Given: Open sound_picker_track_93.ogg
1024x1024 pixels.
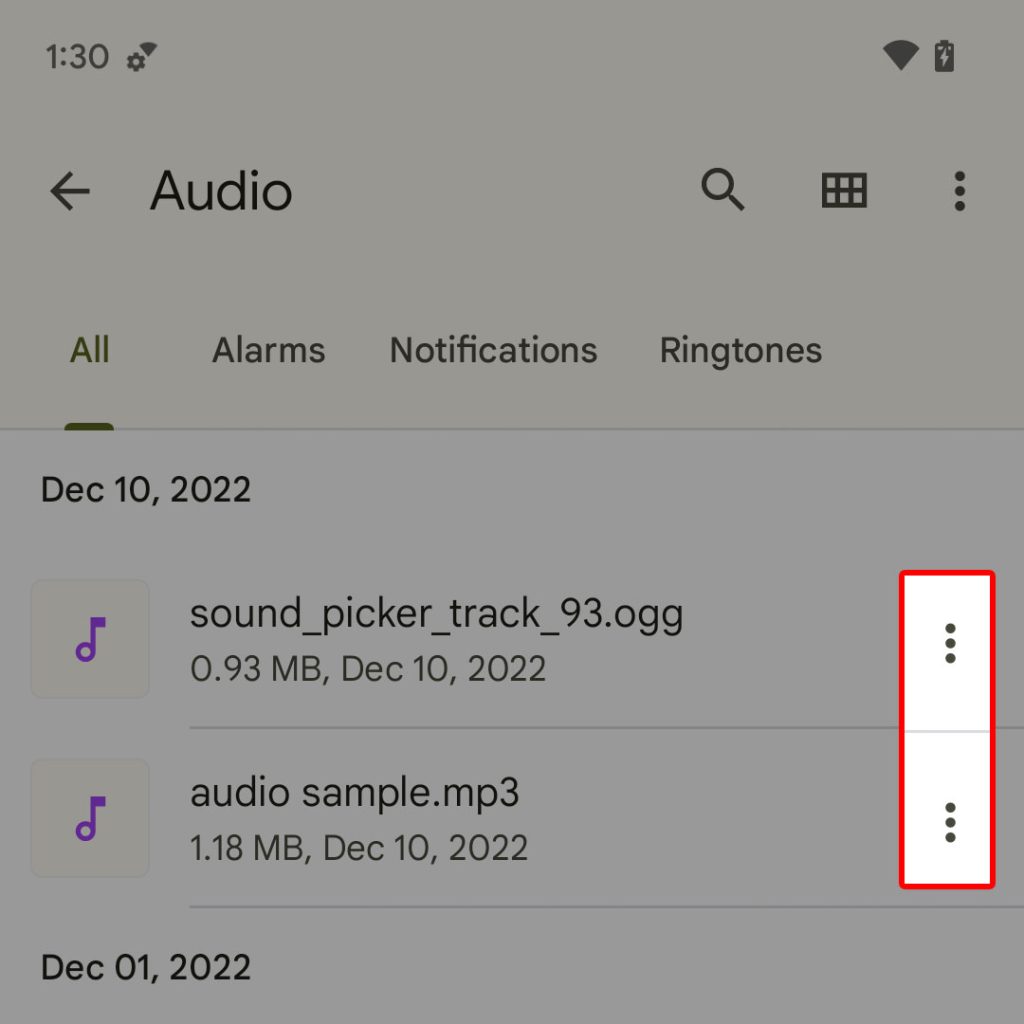Looking at the screenshot, I should pyautogui.click(x=436, y=638).
